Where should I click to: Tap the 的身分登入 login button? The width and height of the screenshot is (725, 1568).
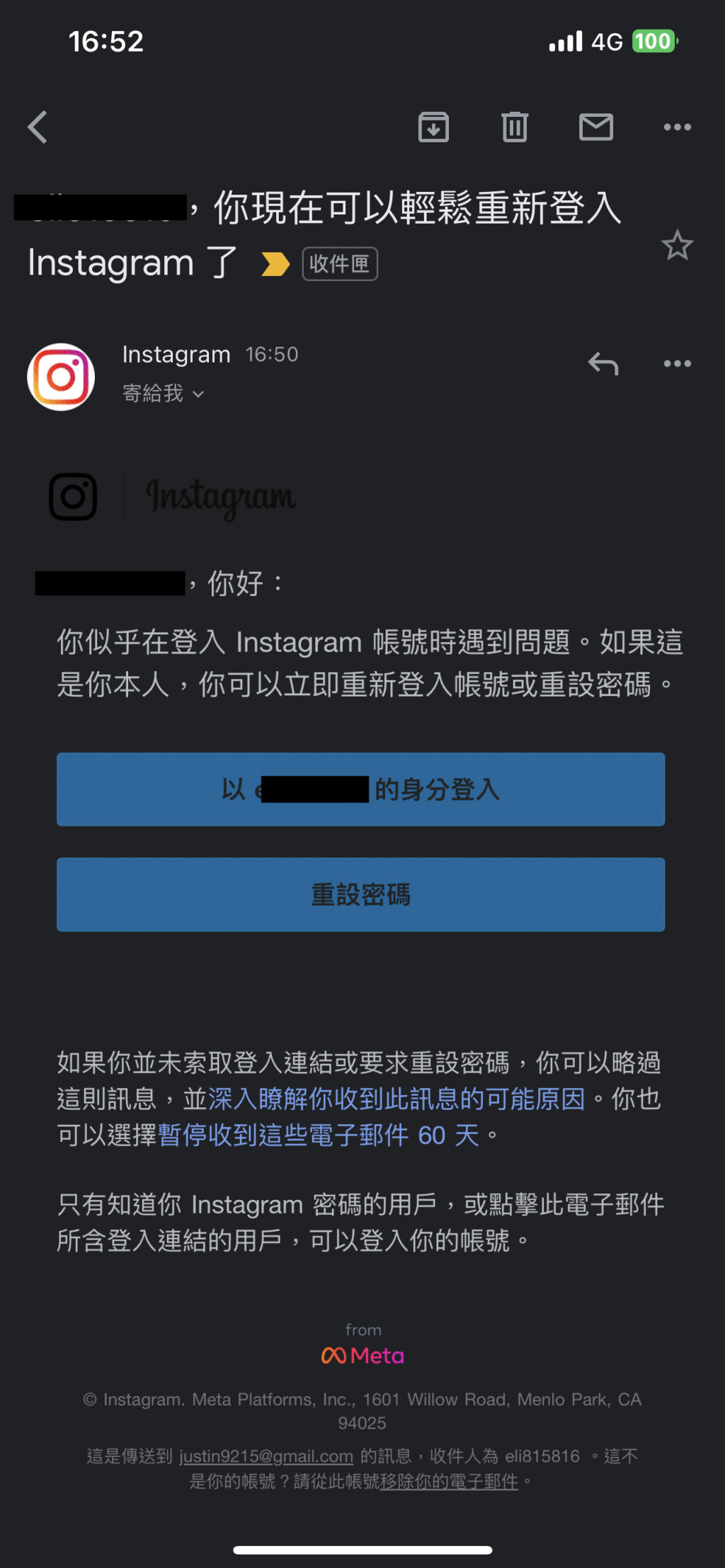click(361, 789)
